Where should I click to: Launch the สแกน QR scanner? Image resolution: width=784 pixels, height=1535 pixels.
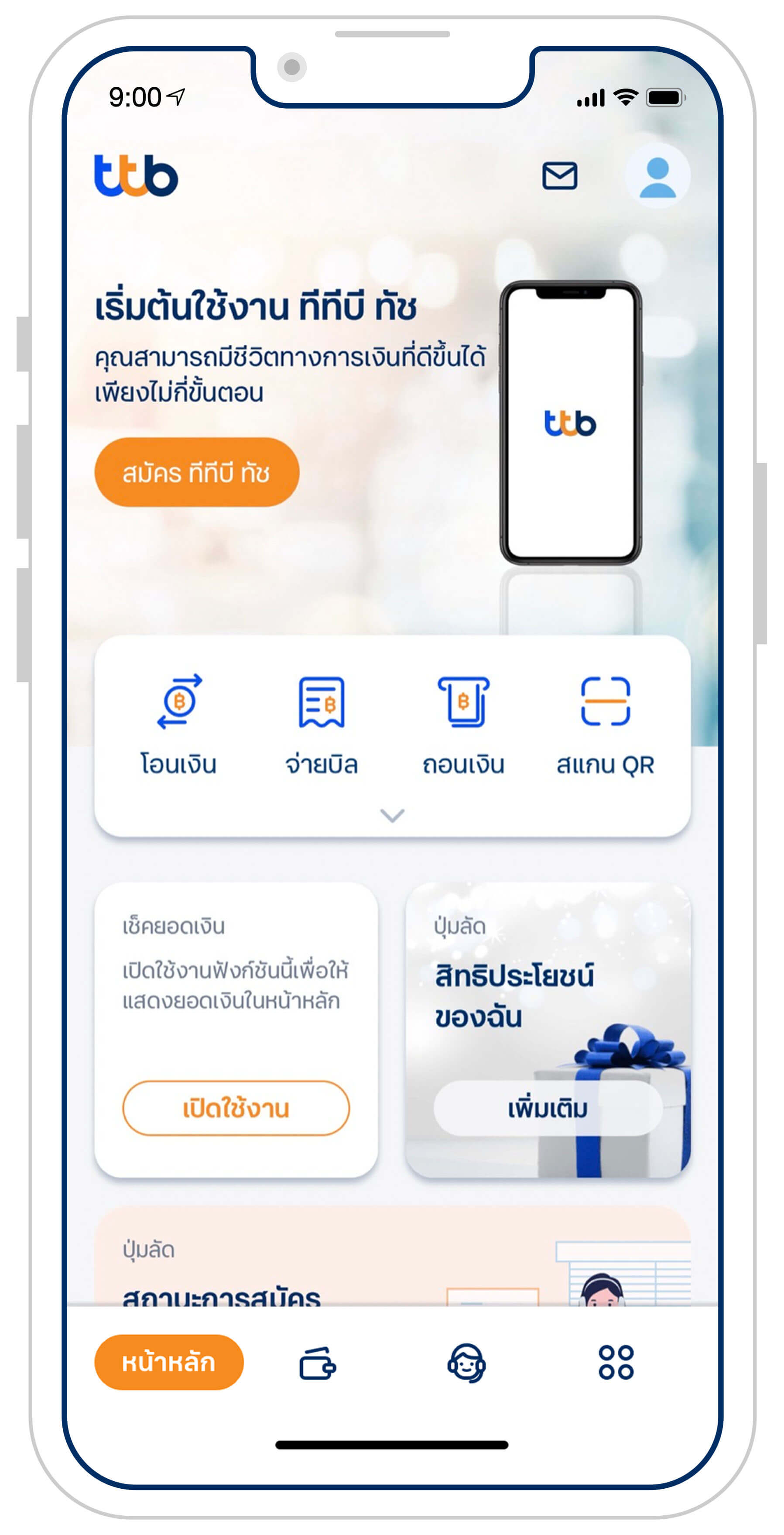[605, 724]
